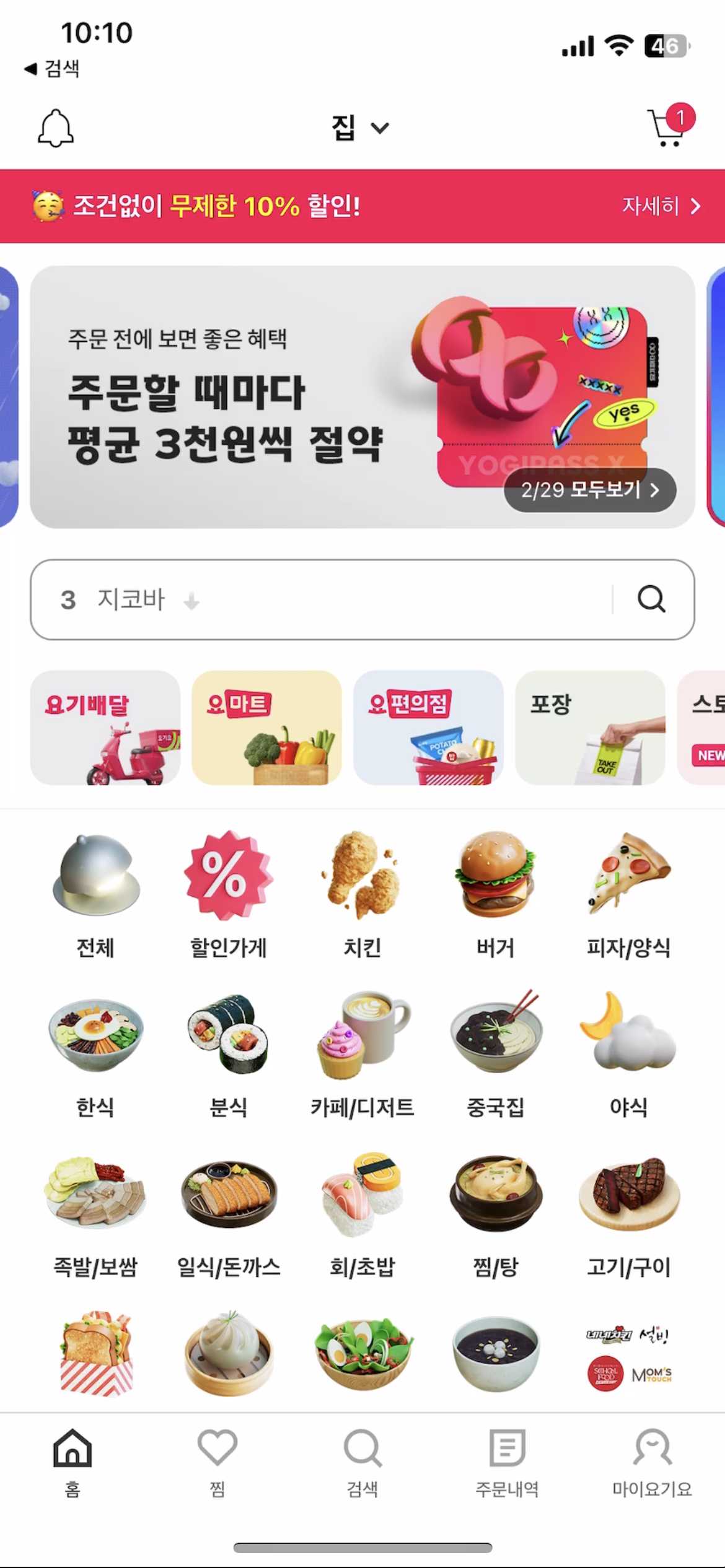Expand 2/29 모두보기 to view all banners
725x1568 pixels.
point(589,490)
